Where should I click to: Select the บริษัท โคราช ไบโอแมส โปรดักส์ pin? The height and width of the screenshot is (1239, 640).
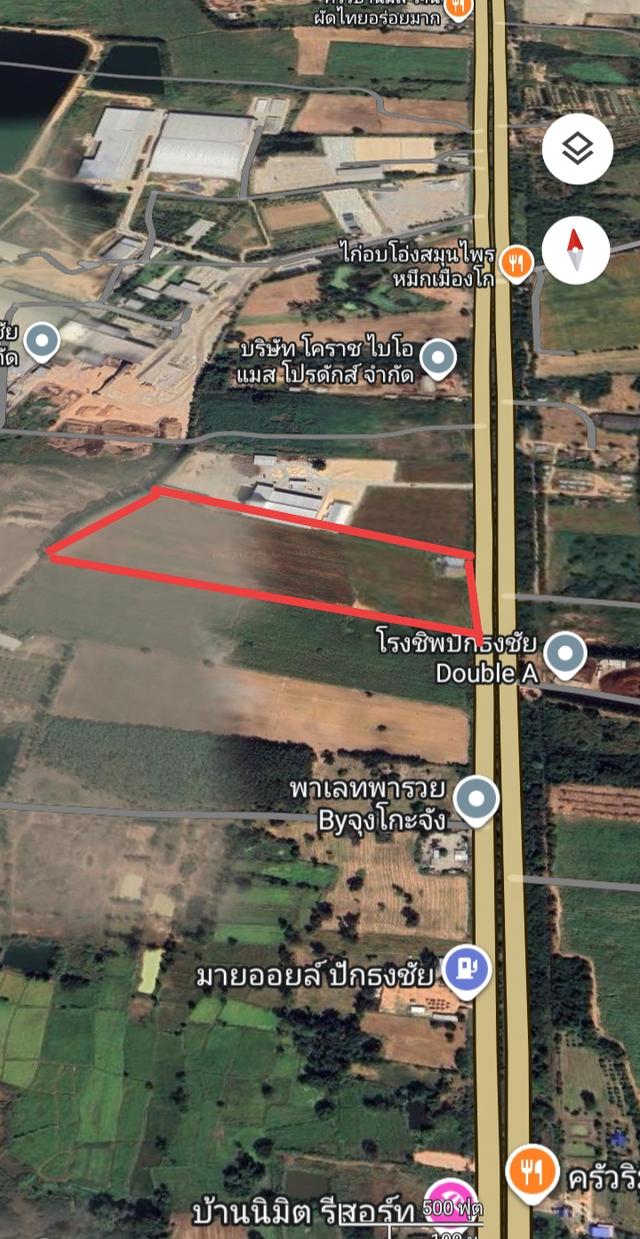[x=437, y=357]
